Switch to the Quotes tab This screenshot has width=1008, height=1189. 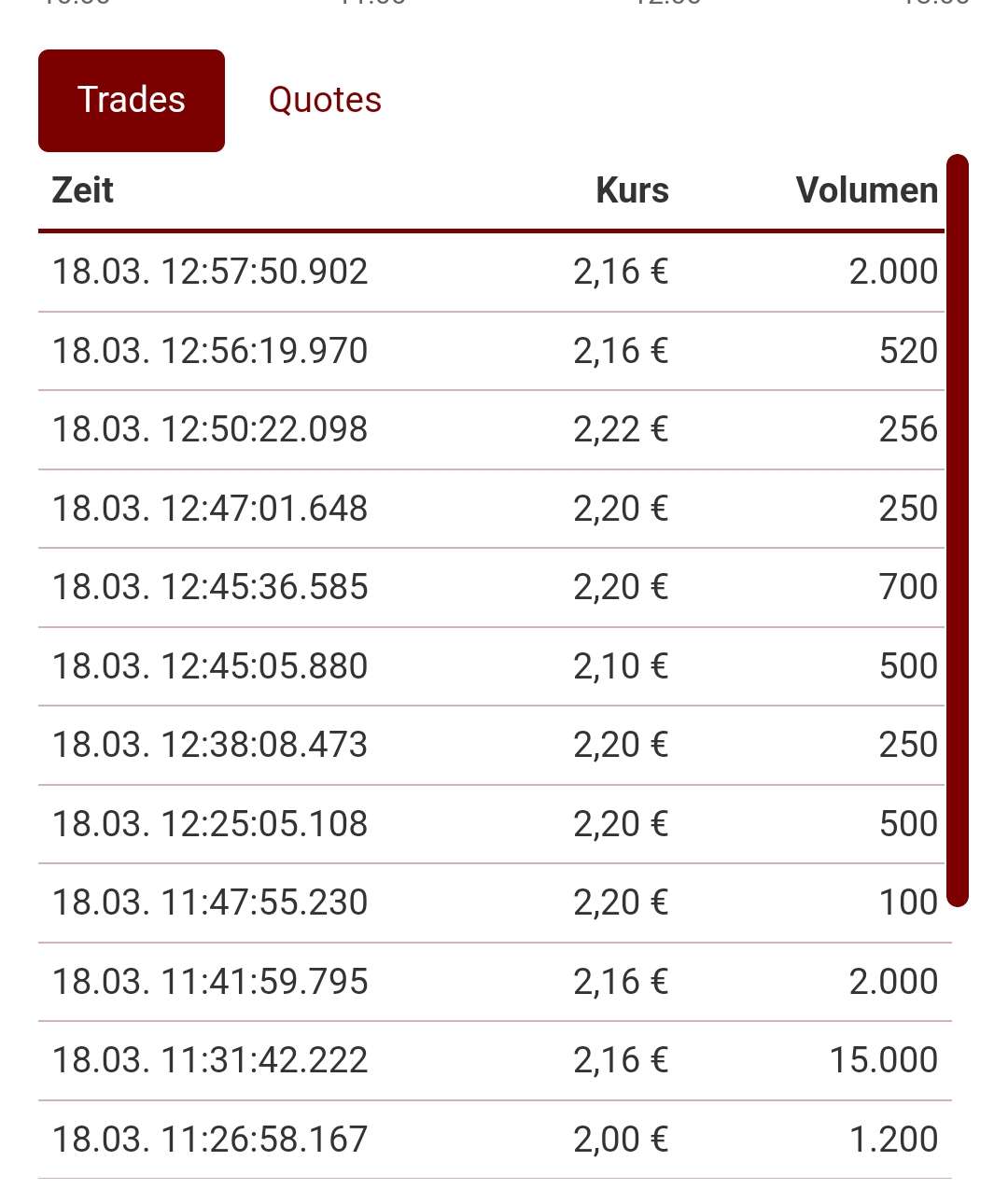pyautogui.click(x=324, y=99)
